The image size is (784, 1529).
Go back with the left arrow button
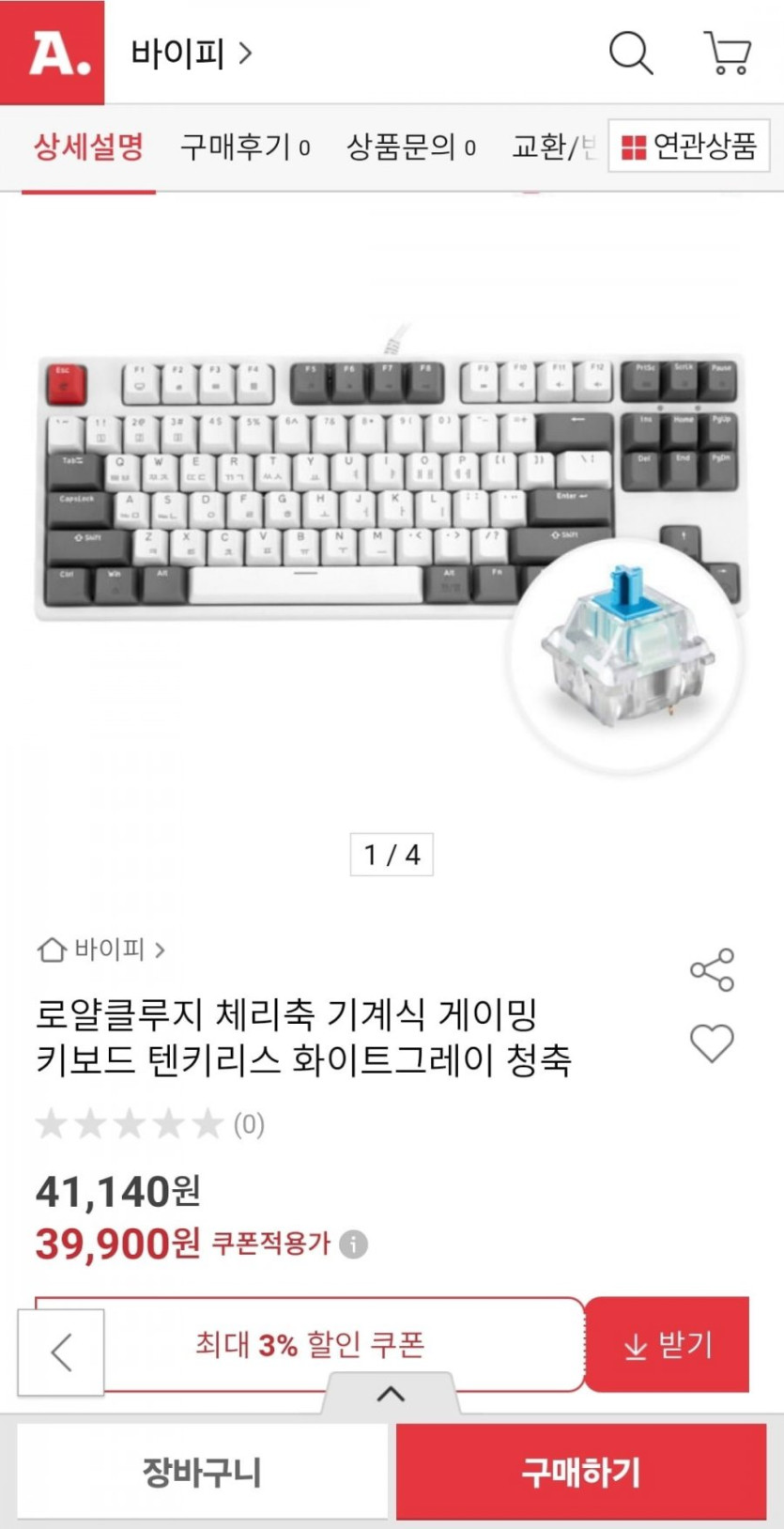[x=61, y=1352]
